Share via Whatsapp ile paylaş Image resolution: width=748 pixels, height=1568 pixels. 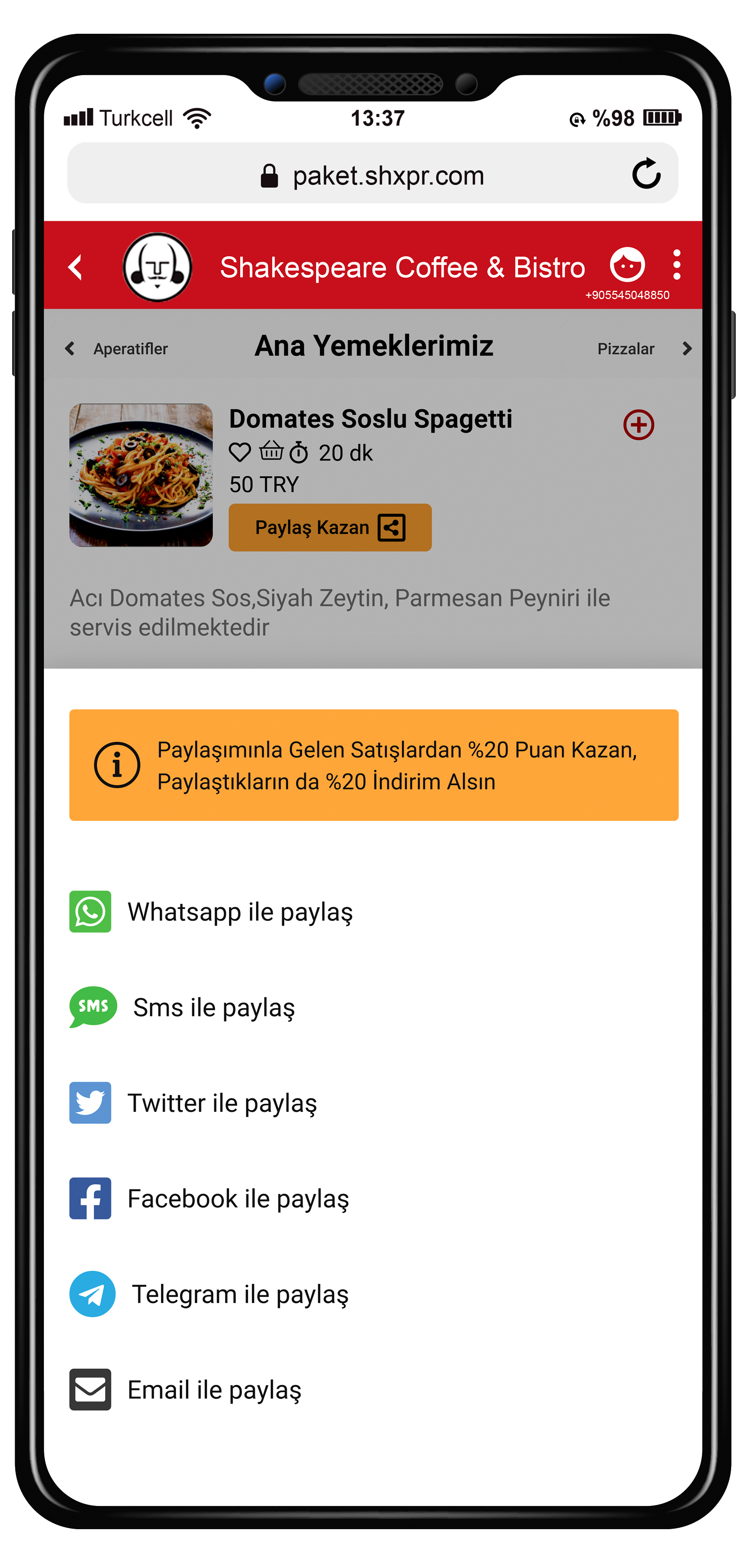[211, 911]
